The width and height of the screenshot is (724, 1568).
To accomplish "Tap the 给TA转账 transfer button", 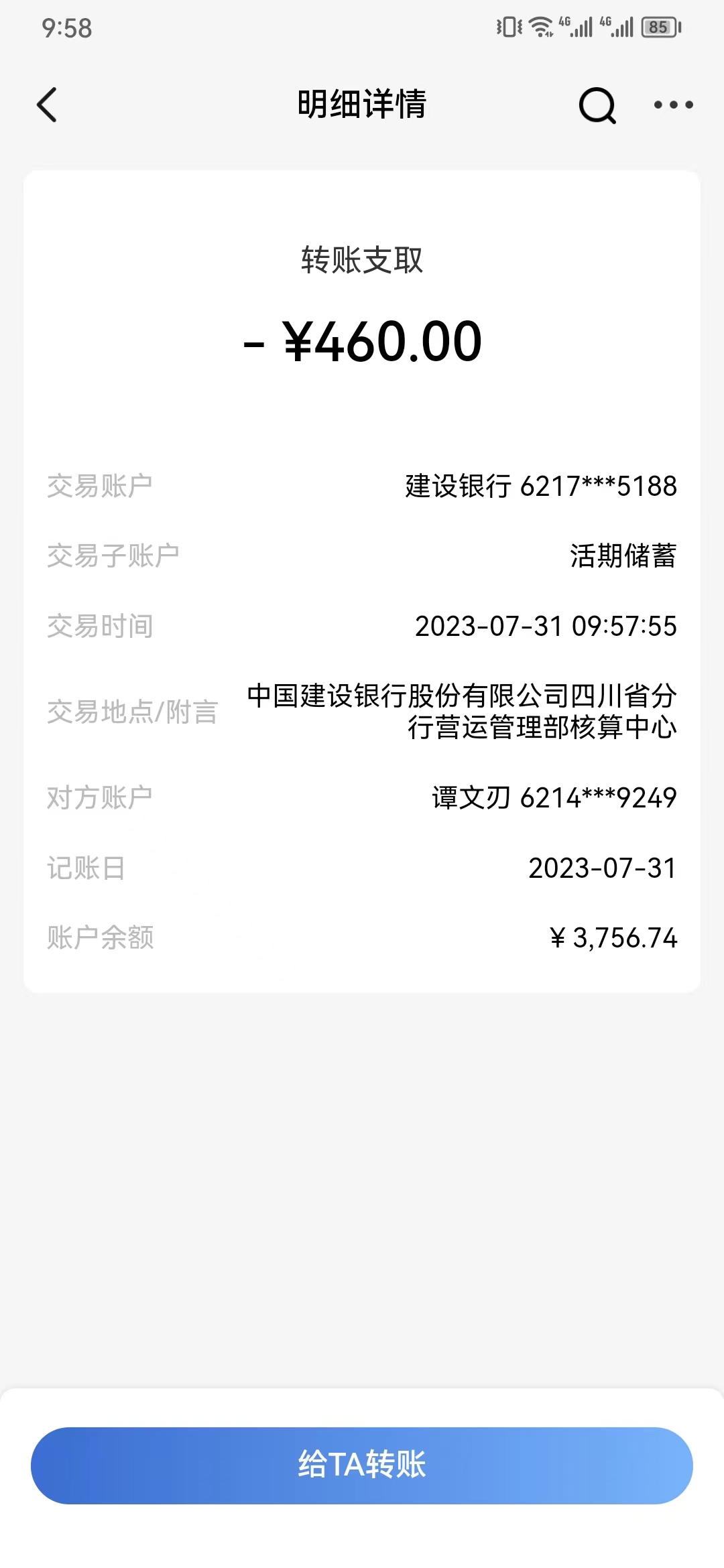I will [x=362, y=1465].
